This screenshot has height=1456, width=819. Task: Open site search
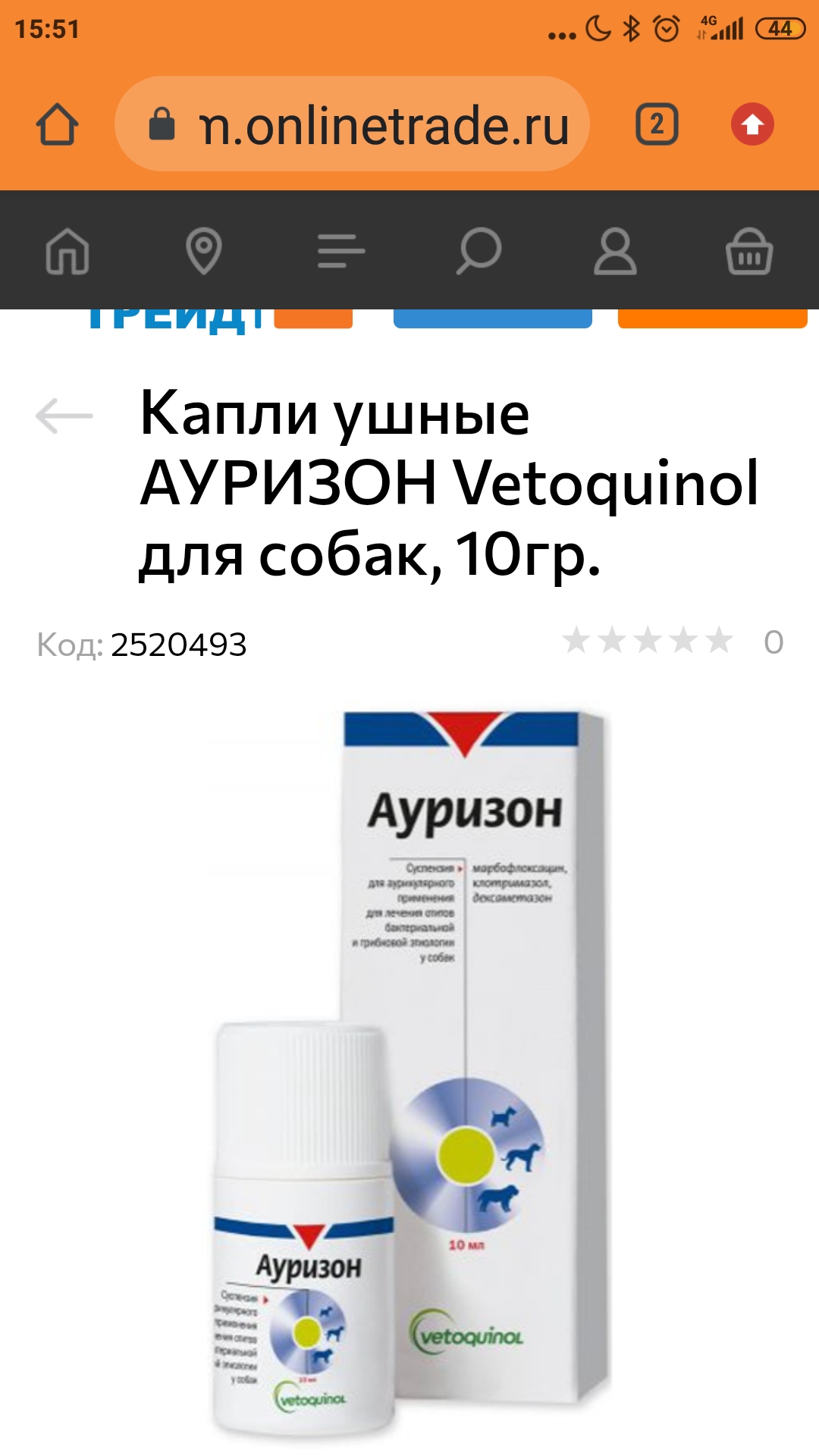pos(479,251)
